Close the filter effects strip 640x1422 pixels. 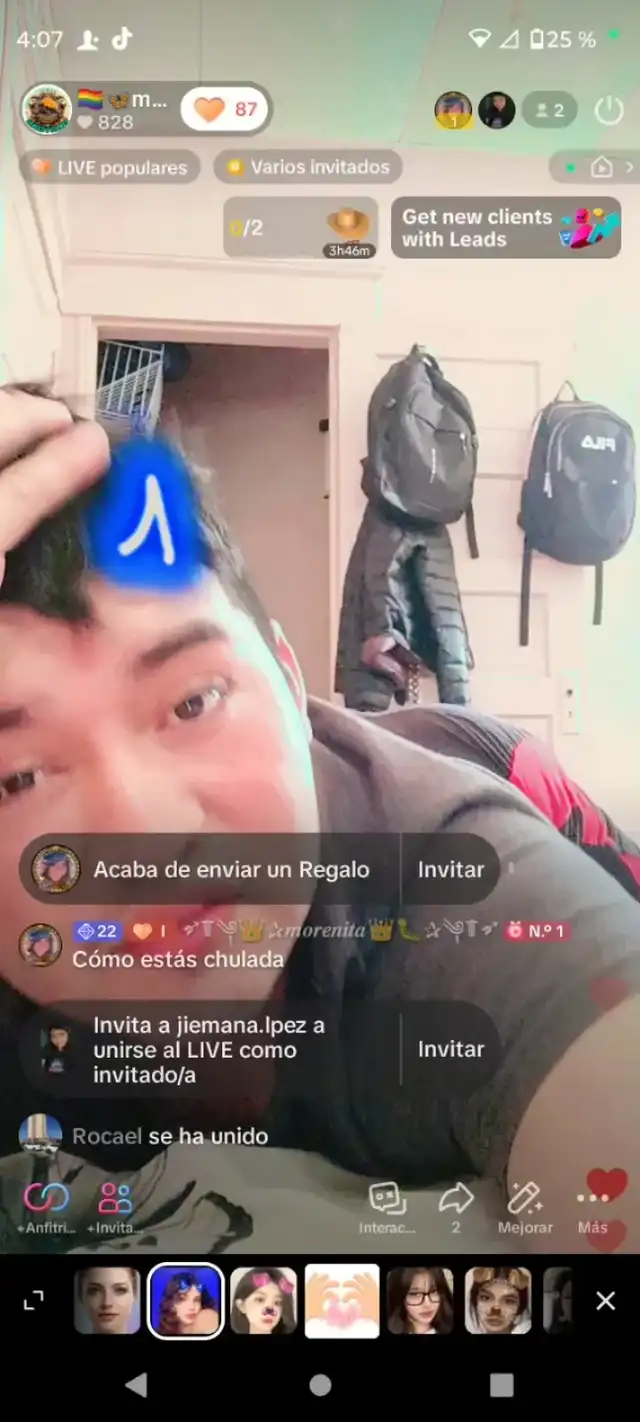point(605,1301)
